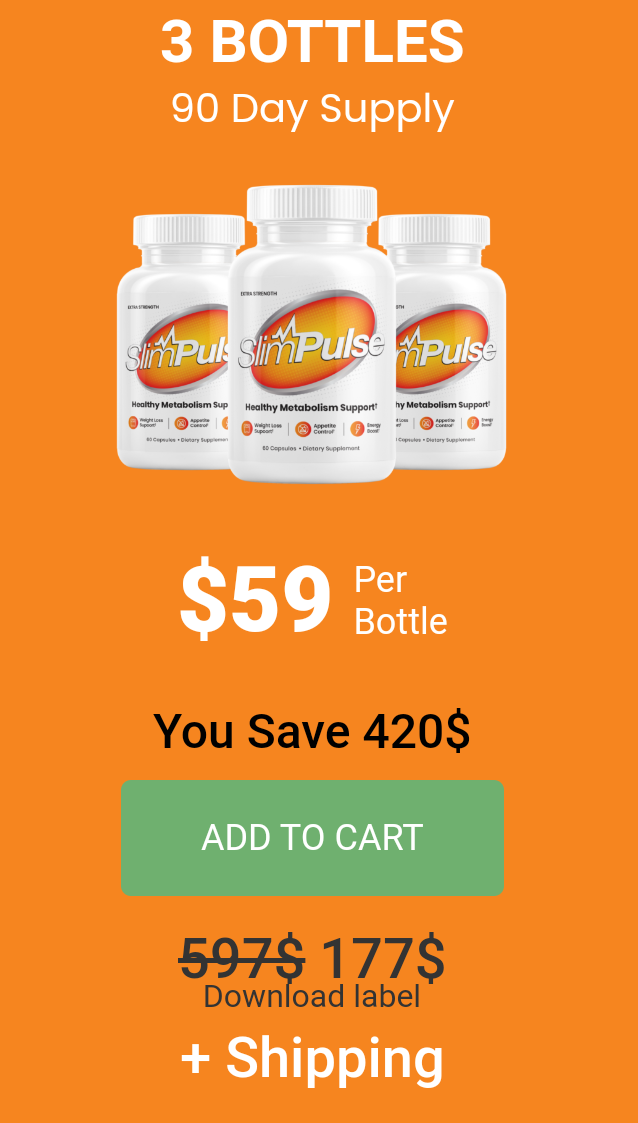Tap the ADD TO CART button

pos(312,837)
